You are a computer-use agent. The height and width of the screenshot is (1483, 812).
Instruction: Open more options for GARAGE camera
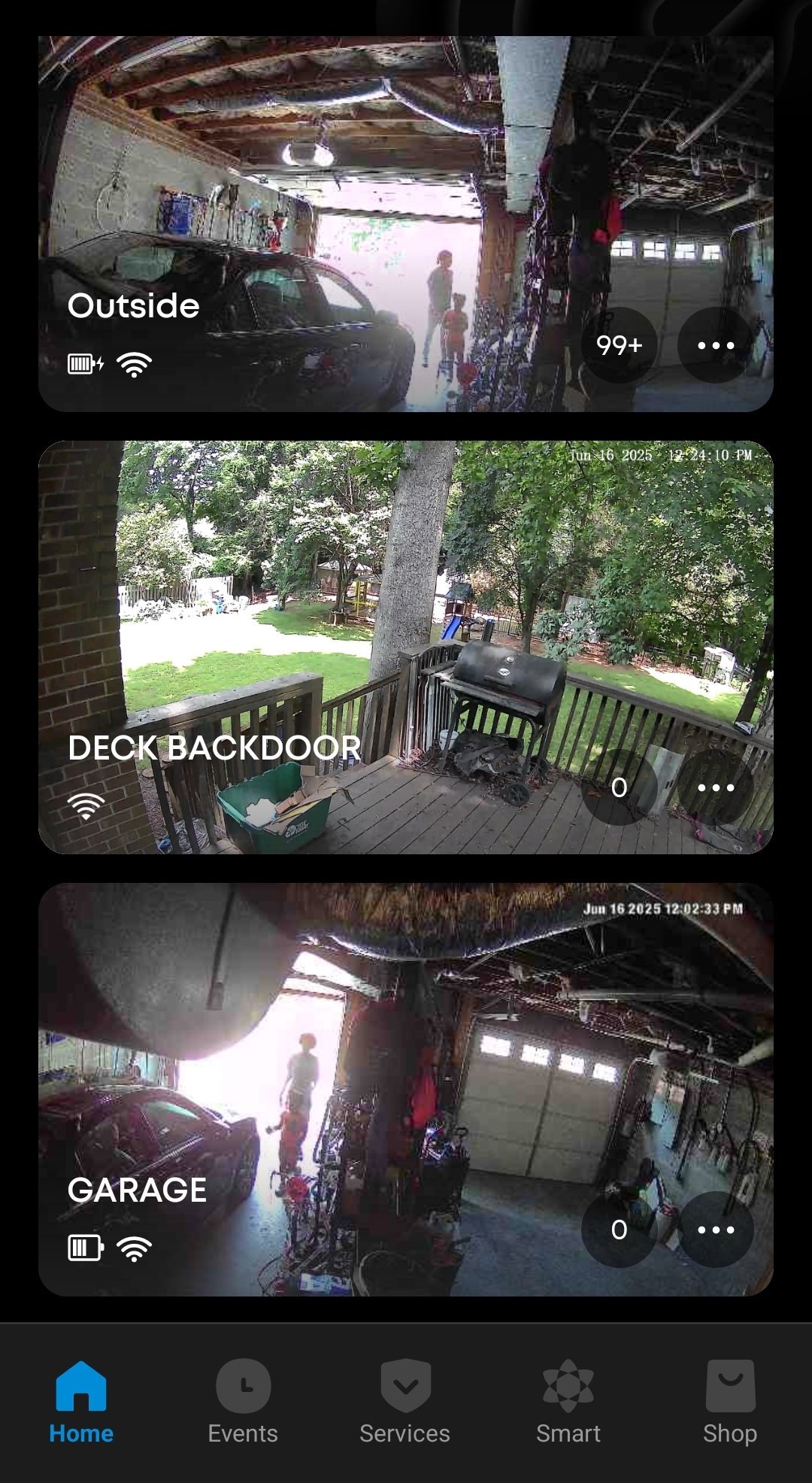(715, 1230)
